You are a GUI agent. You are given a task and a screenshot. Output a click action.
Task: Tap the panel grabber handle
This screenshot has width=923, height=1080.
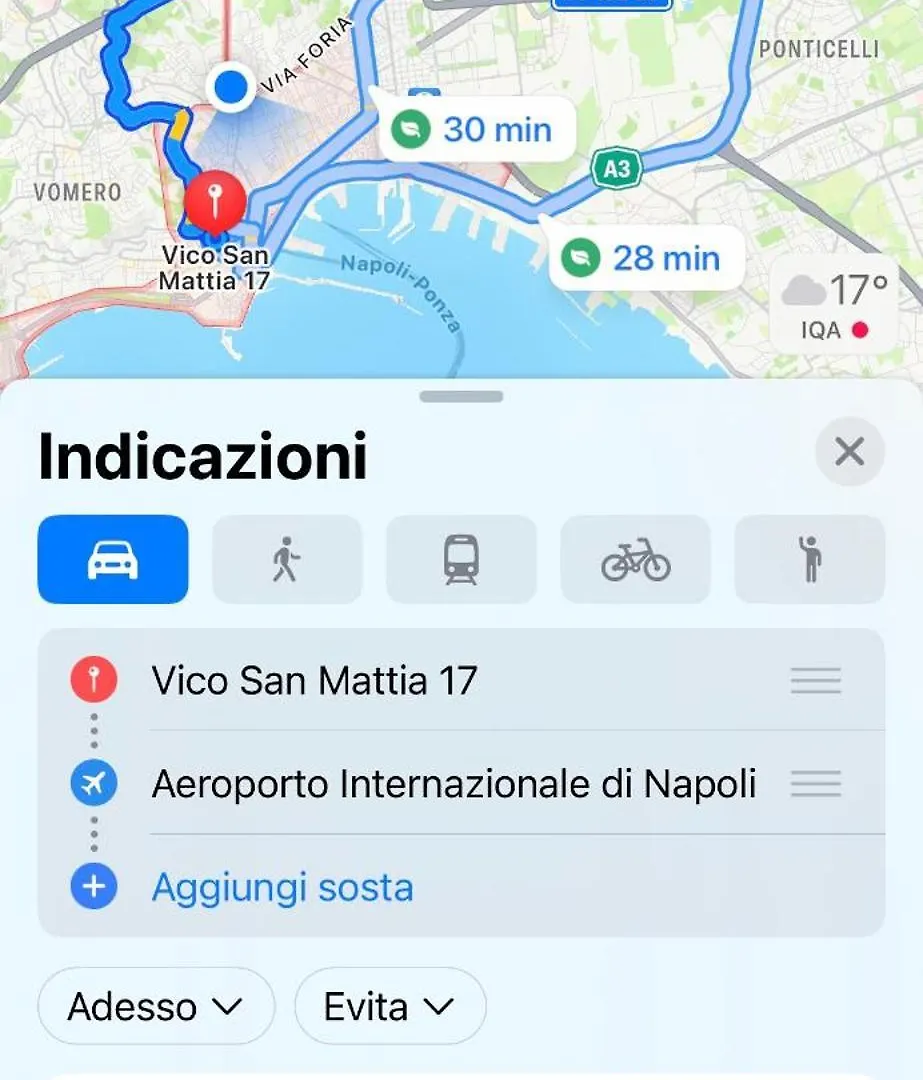click(x=461, y=397)
